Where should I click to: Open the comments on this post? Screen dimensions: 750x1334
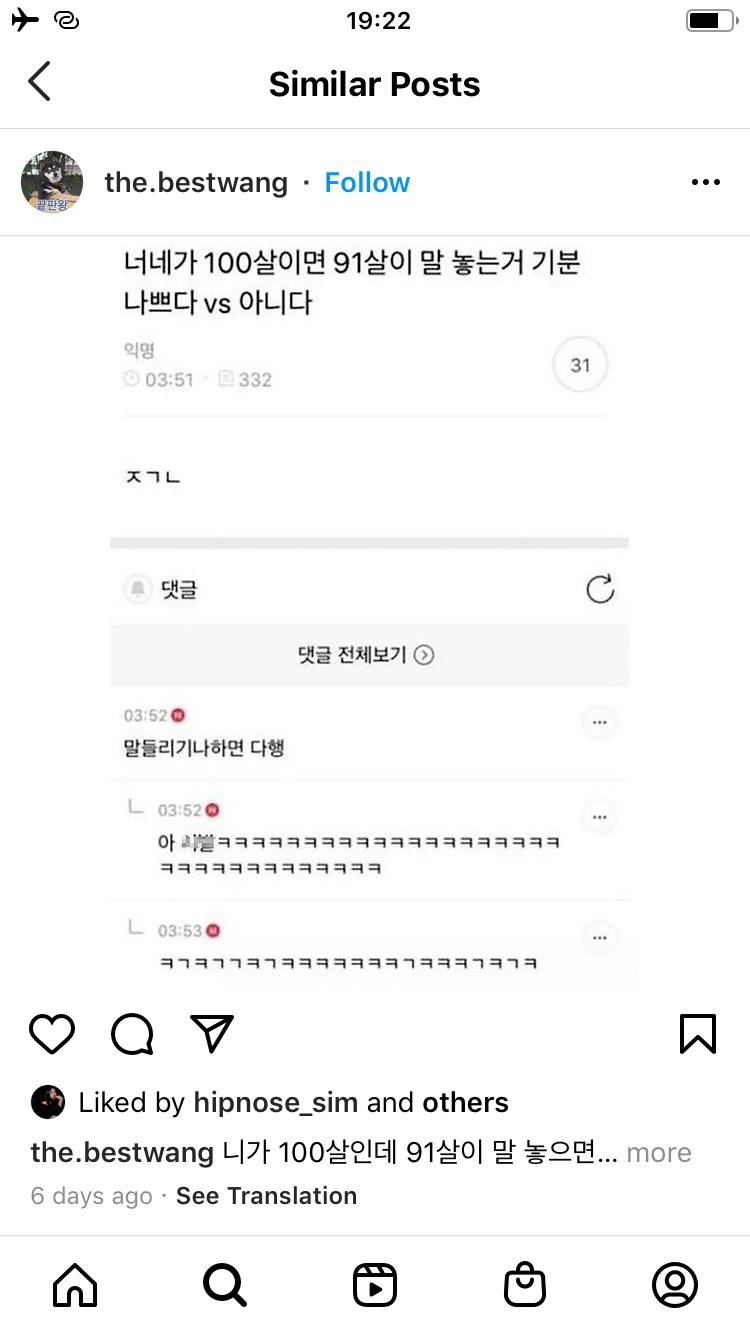(x=132, y=1034)
